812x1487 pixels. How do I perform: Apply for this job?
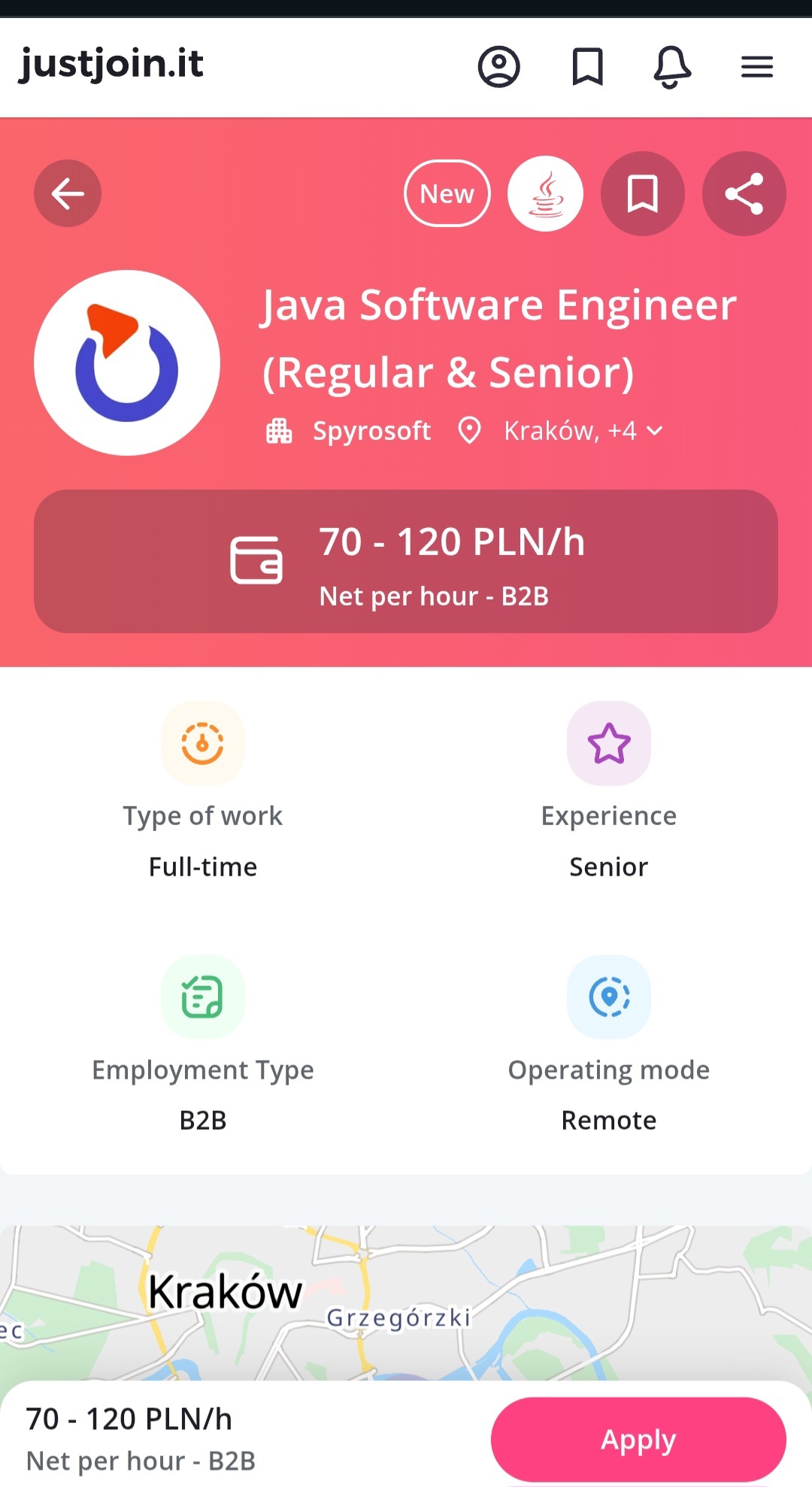click(x=638, y=1440)
